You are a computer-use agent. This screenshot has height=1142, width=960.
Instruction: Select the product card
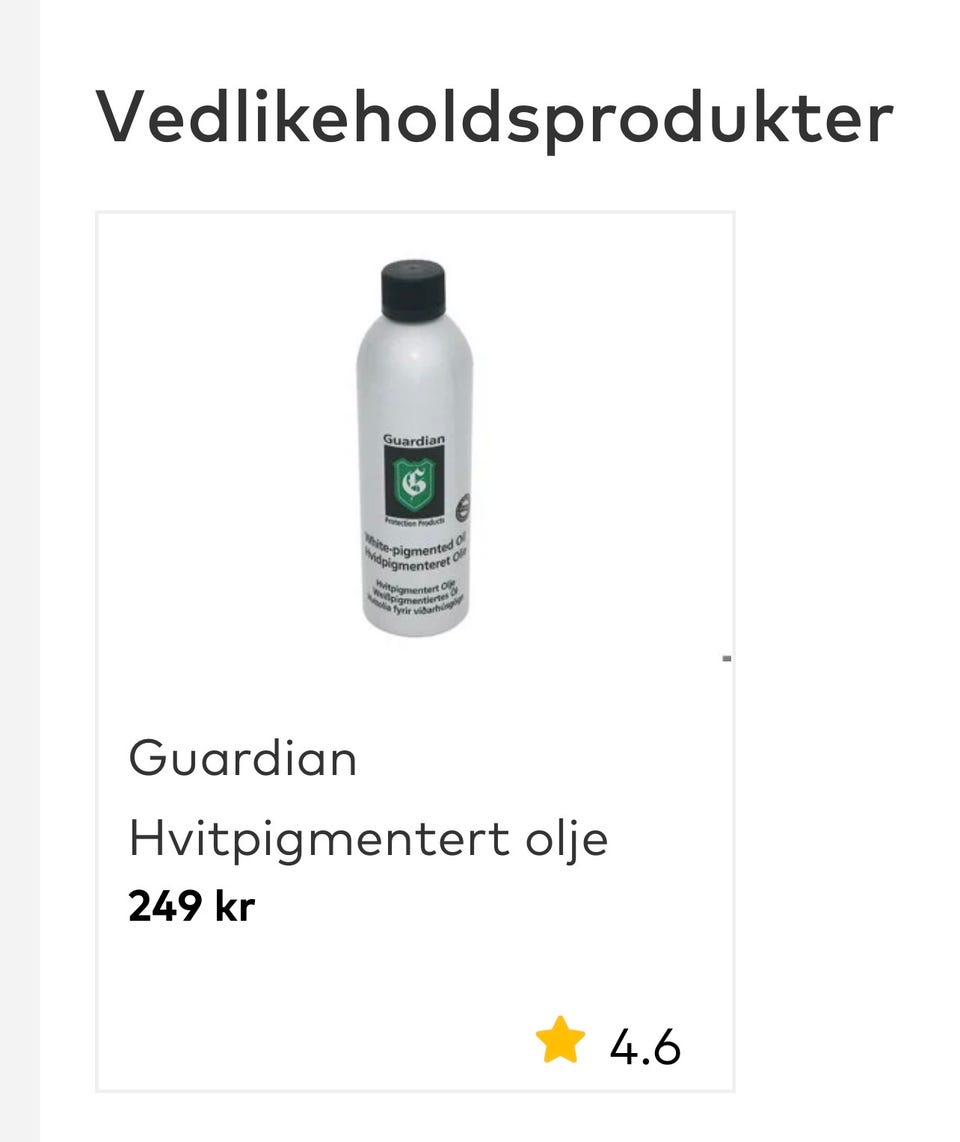(x=413, y=647)
